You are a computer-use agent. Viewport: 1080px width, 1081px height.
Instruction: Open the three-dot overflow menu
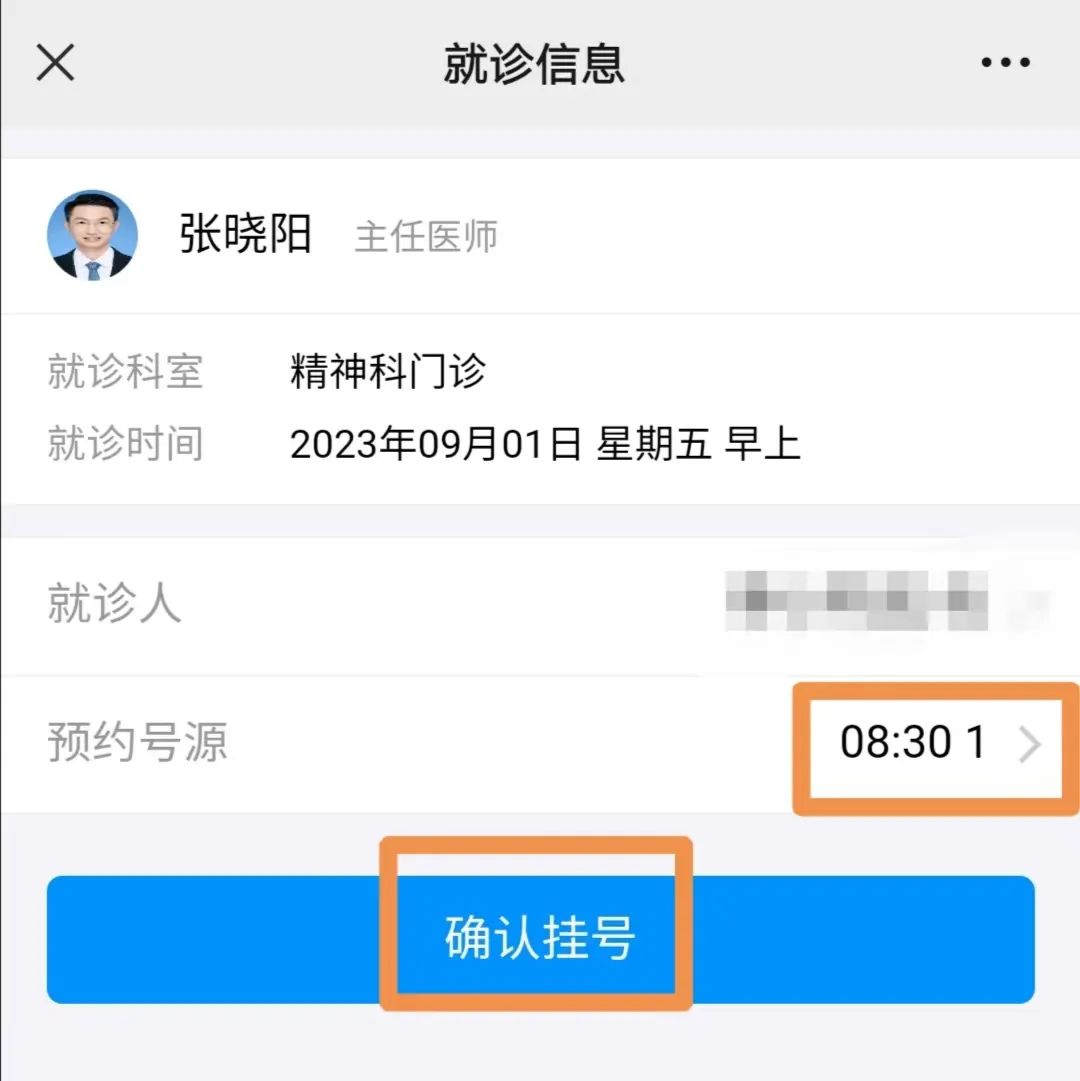[1005, 63]
